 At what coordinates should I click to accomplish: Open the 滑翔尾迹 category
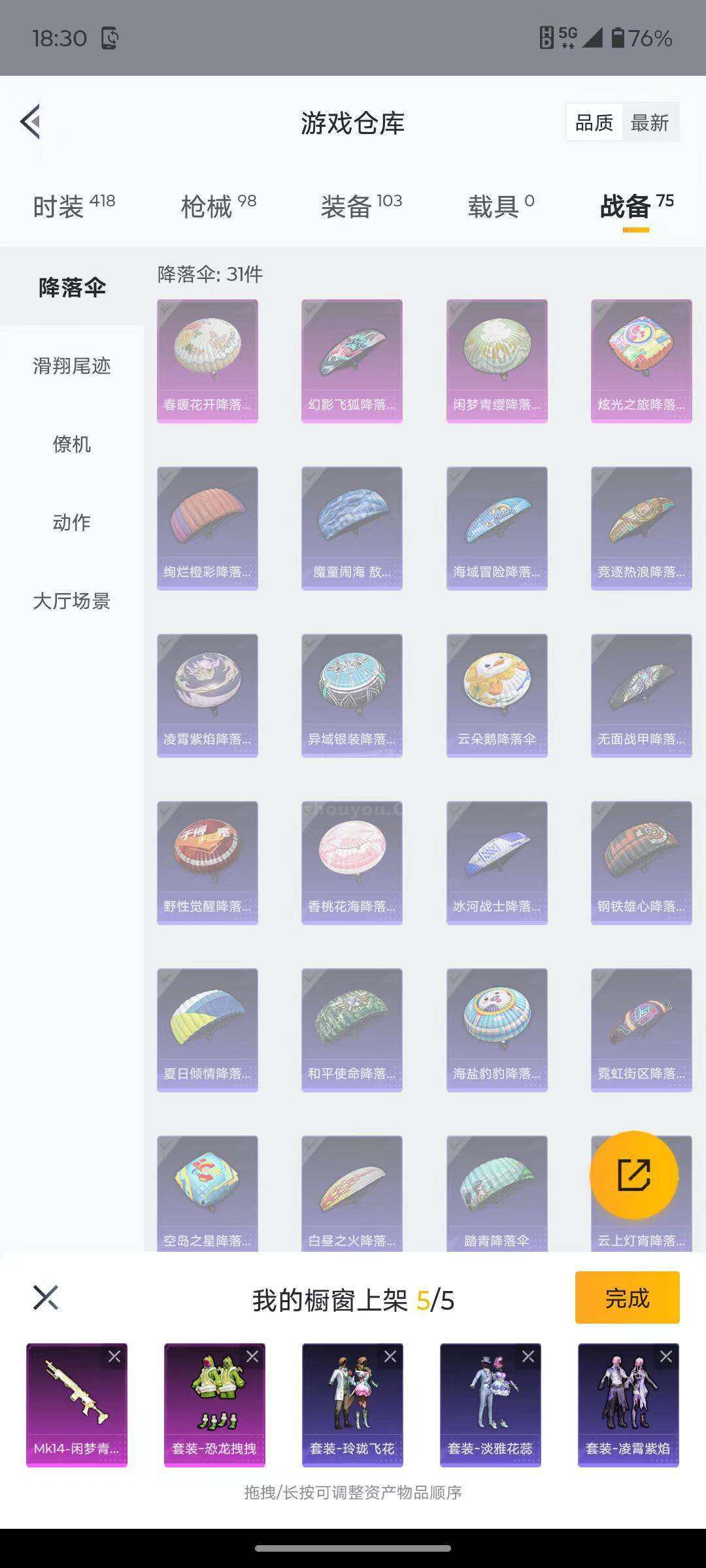coord(72,366)
